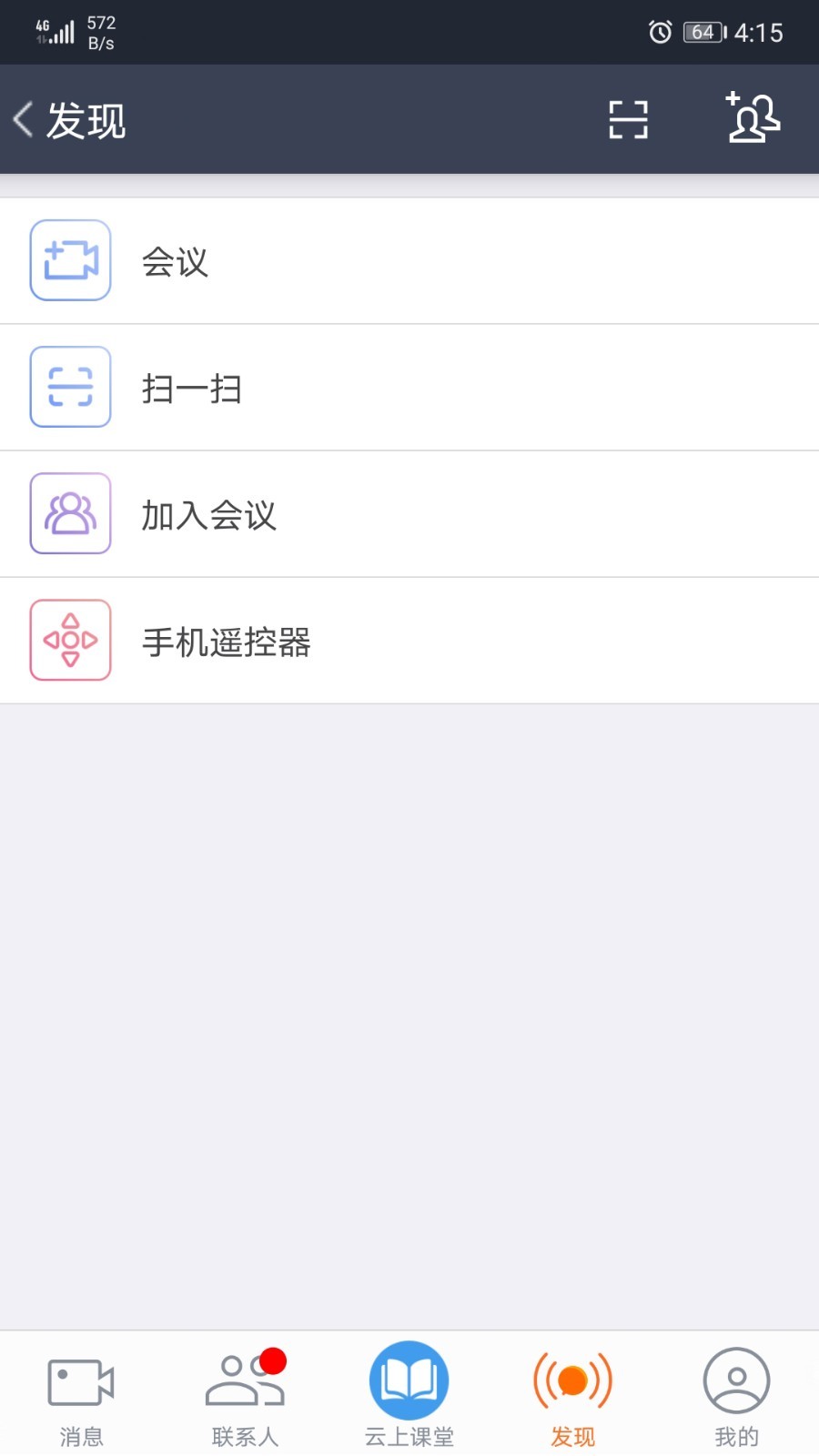Viewport: 819px width, 1456px height.
Task: Open 手机遥控器
Action: point(409,641)
